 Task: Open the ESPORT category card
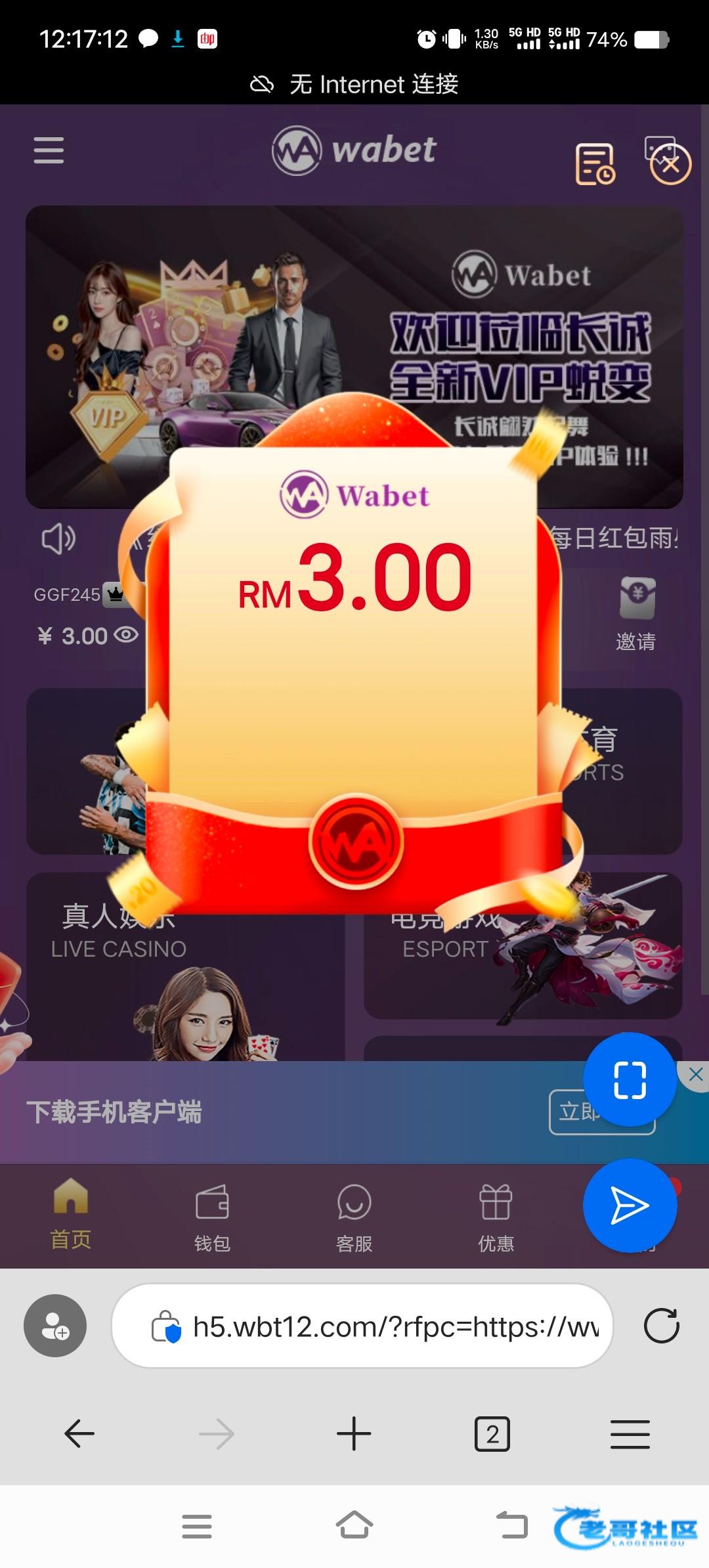[523, 946]
